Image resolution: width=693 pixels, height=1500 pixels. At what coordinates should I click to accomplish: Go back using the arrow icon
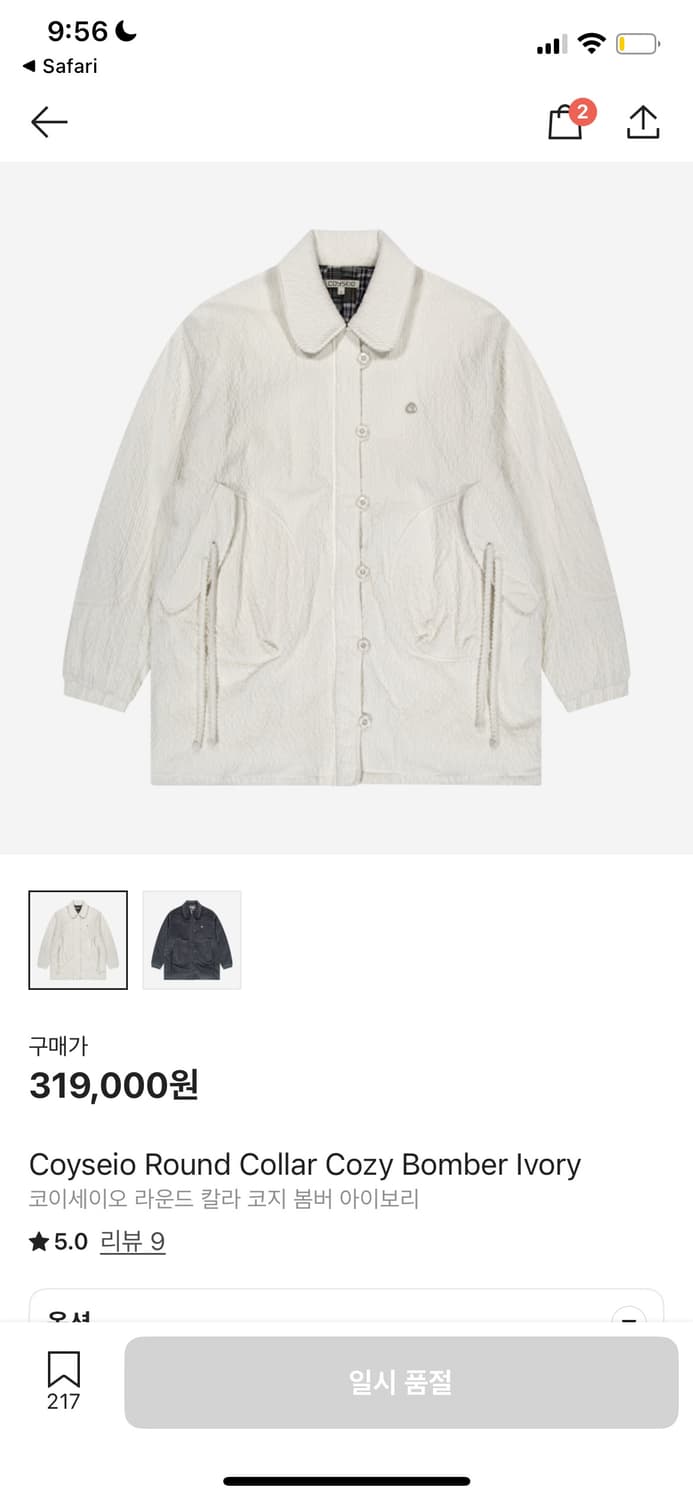click(x=49, y=122)
